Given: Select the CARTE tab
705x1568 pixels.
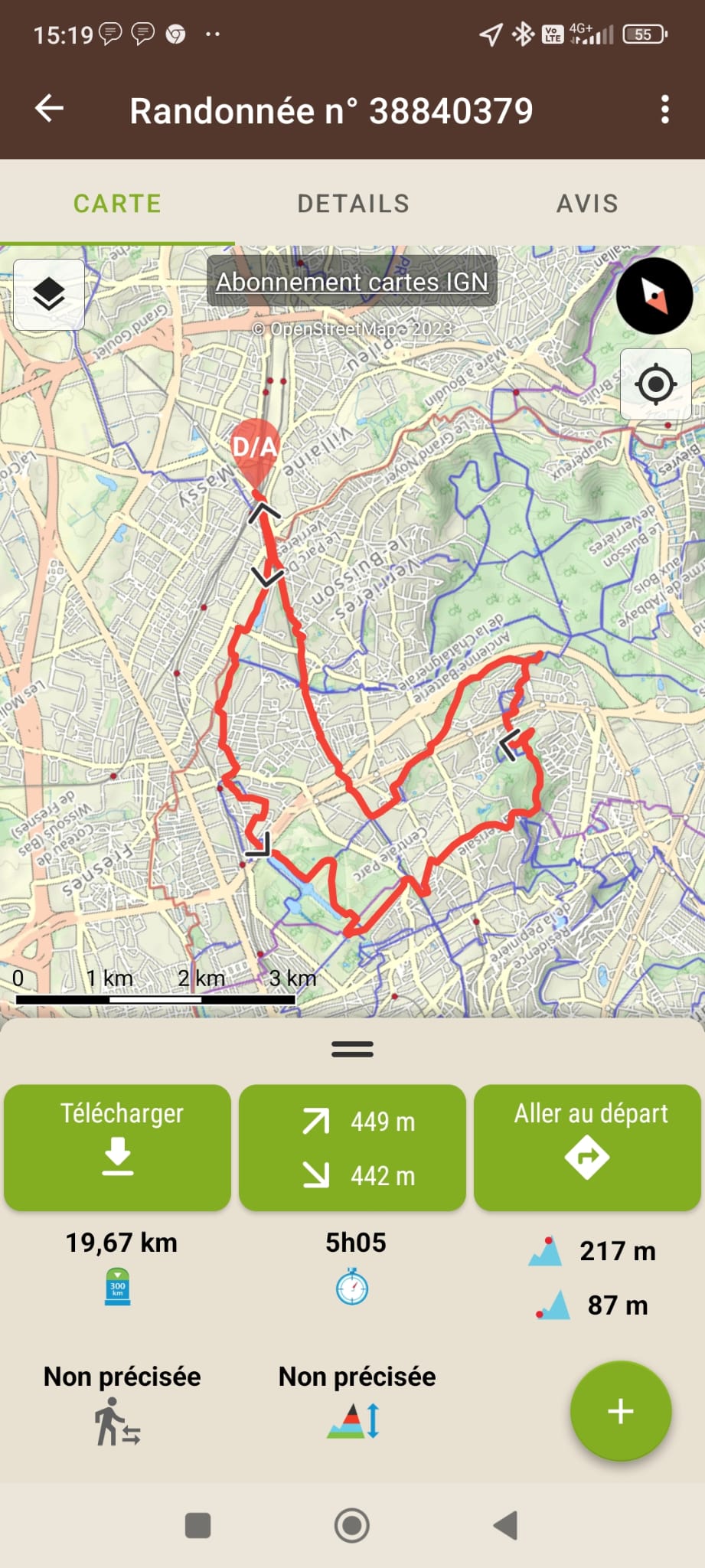Looking at the screenshot, I should (x=117, y=204).
